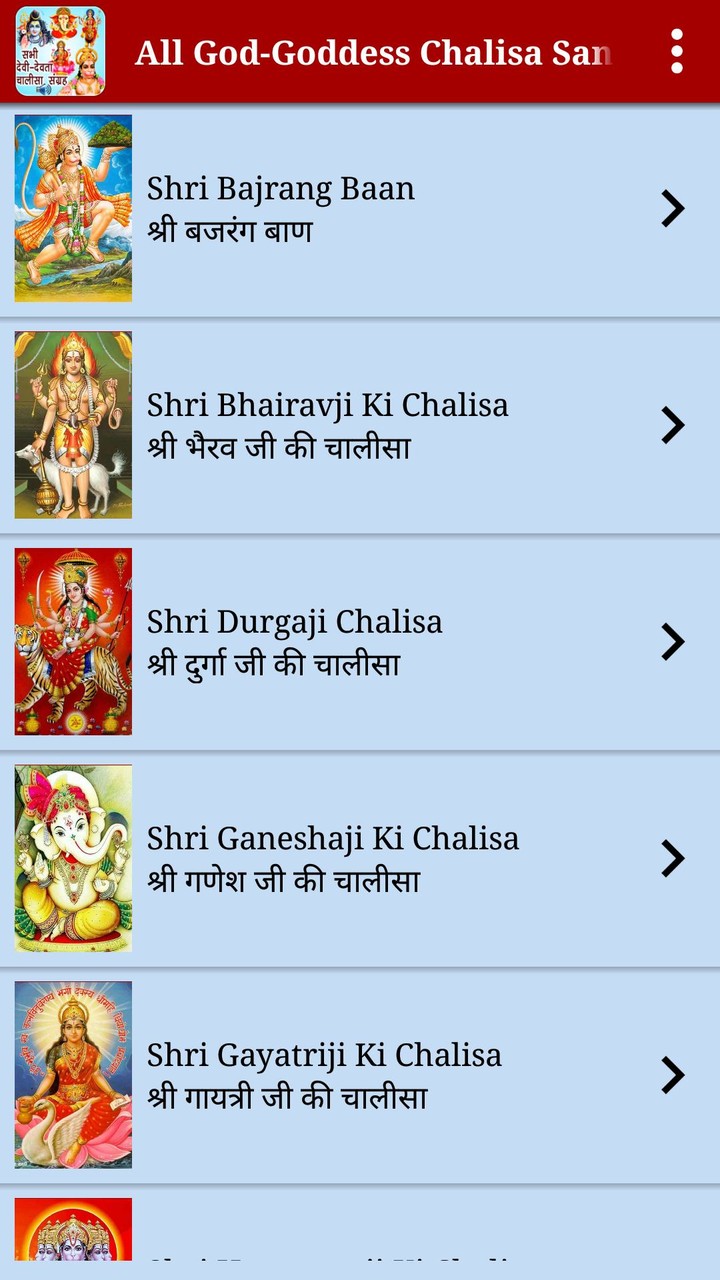View Shri Durgaji Chalisa
Image resolution: width=720 pixels, height=1280 pixels.
360,641
